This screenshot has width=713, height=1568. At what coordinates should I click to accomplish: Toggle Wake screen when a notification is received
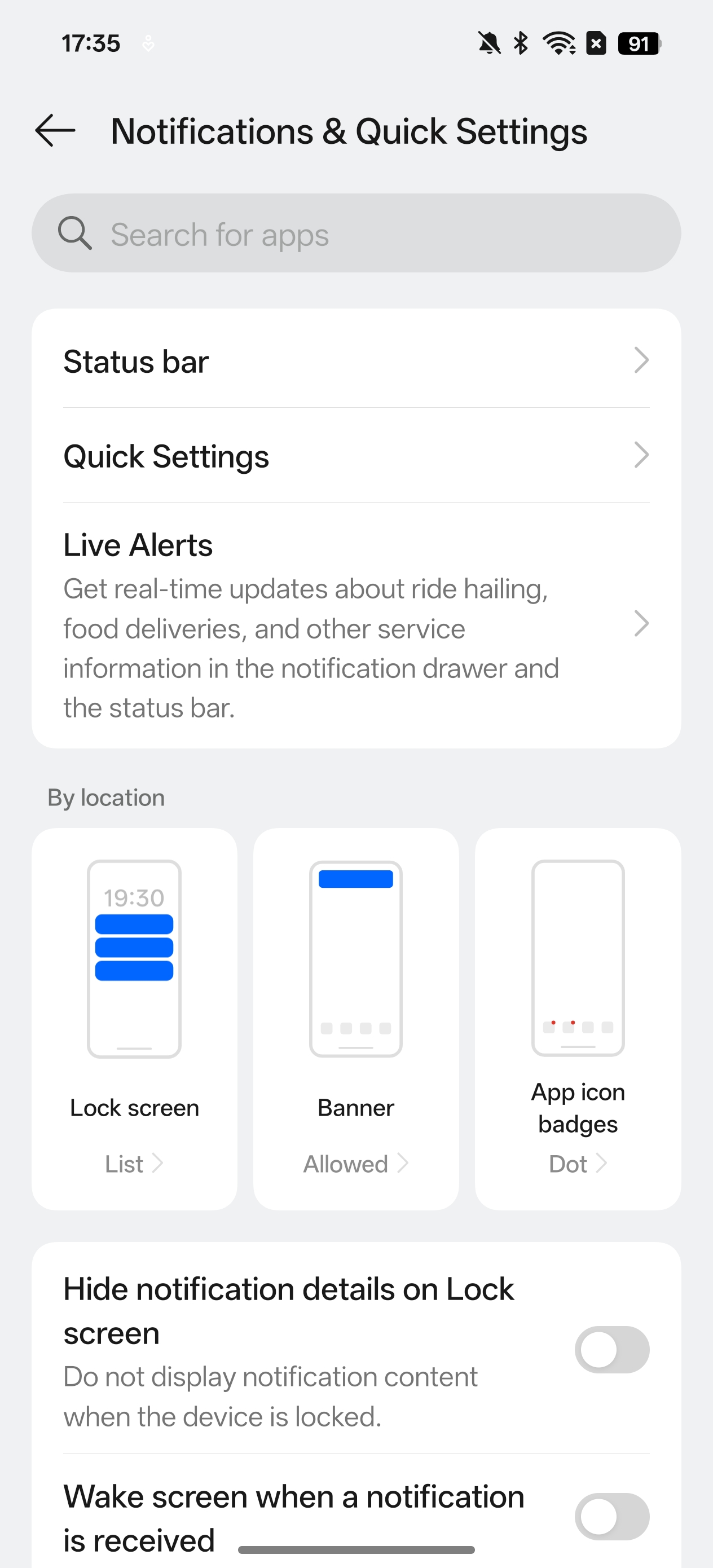[612, 1516]
